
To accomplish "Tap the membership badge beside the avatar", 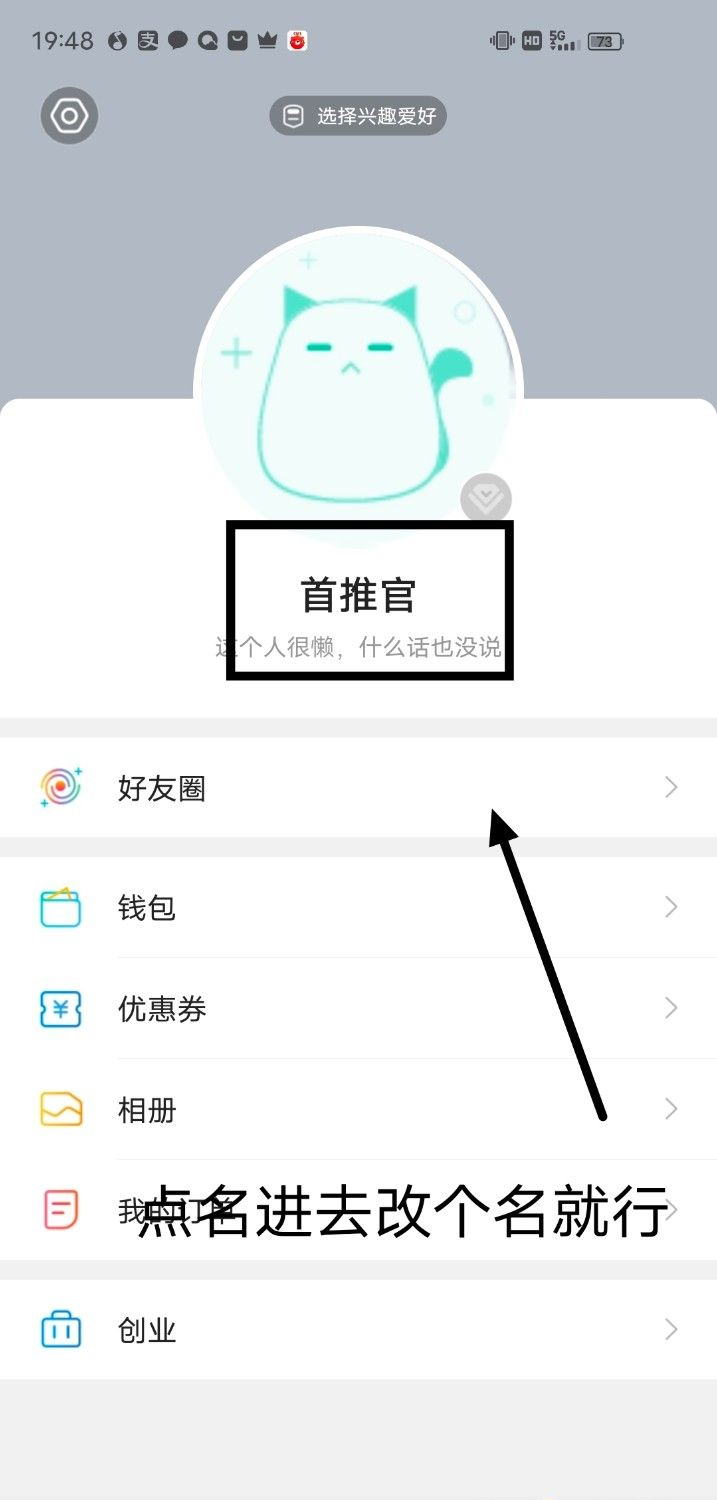I will pyautogui.click(x=486, y=498).
